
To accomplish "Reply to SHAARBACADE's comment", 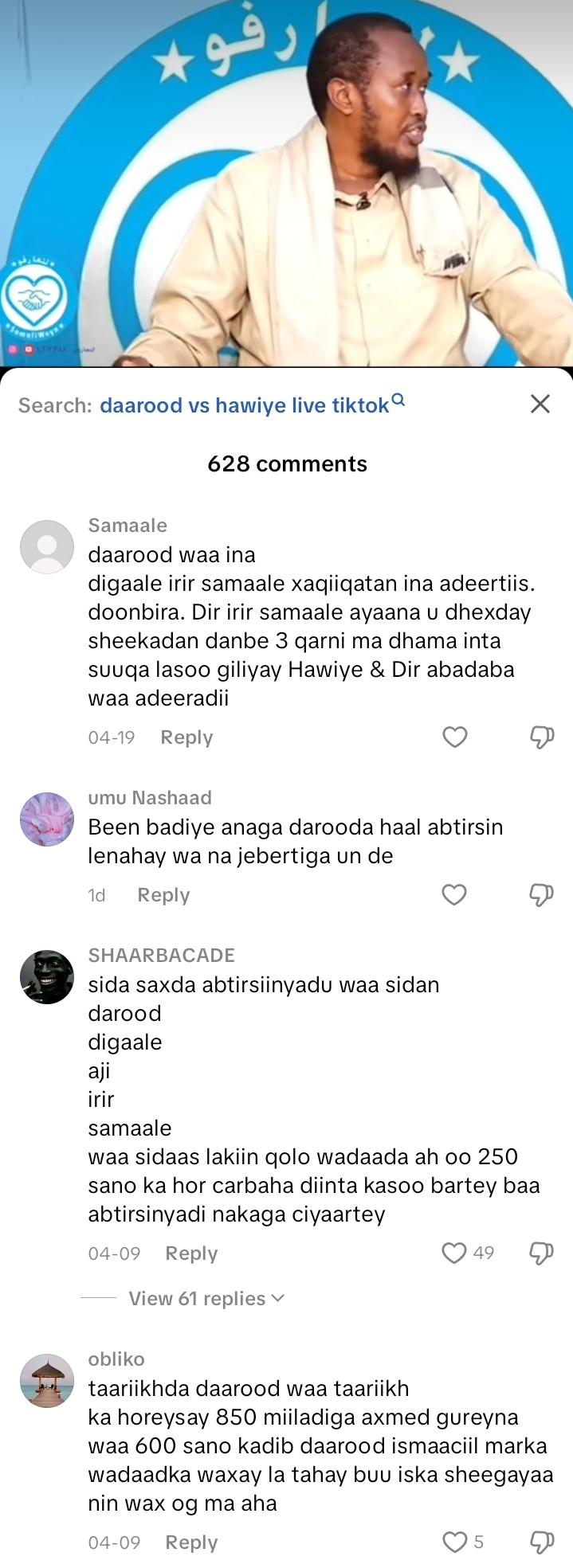I will point(191,1253).
